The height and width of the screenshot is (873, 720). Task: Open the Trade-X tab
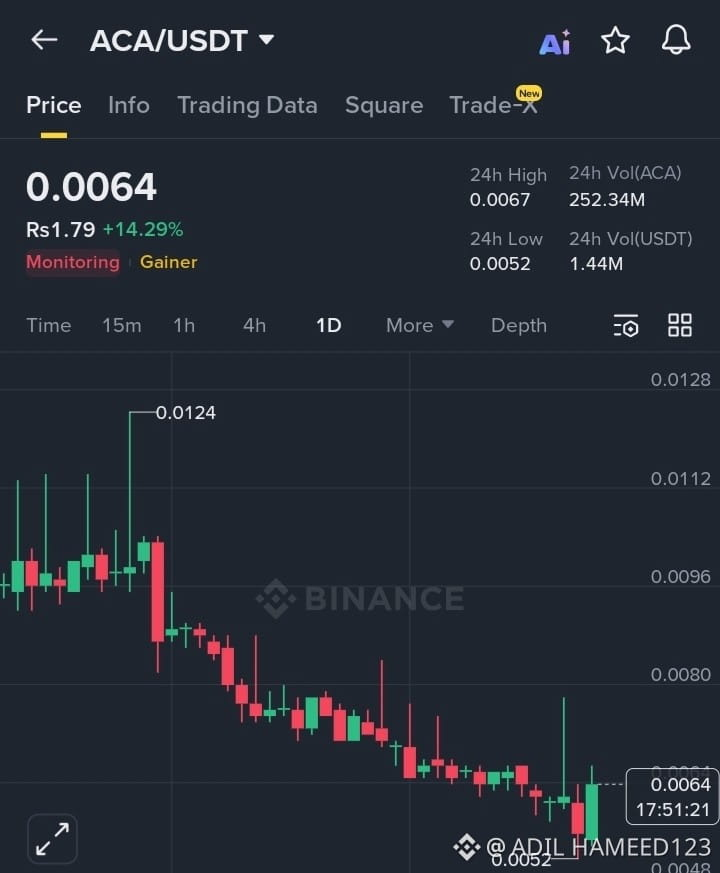coord(493,105)
